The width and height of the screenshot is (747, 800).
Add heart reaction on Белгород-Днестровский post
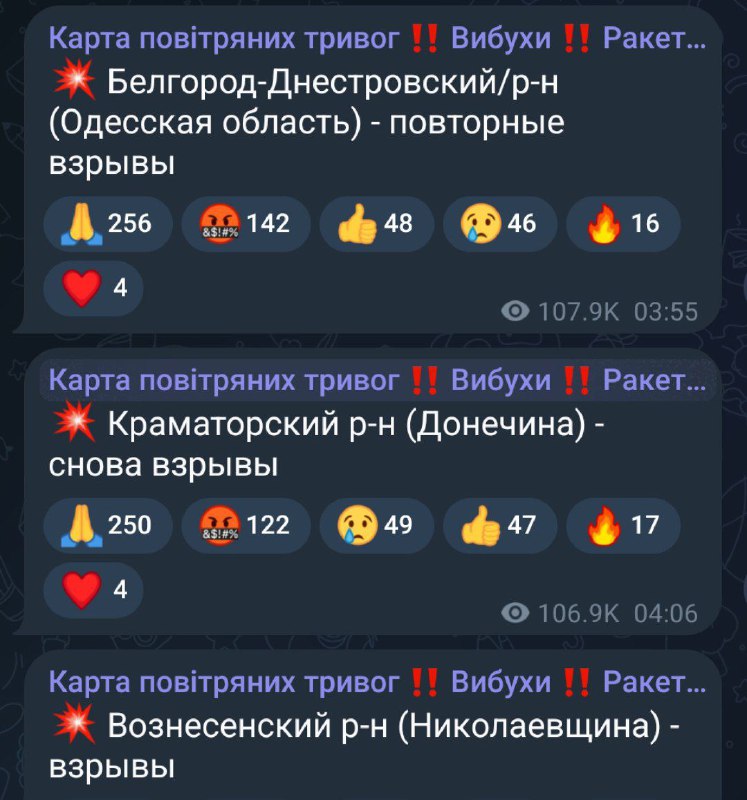click(93, 288)
